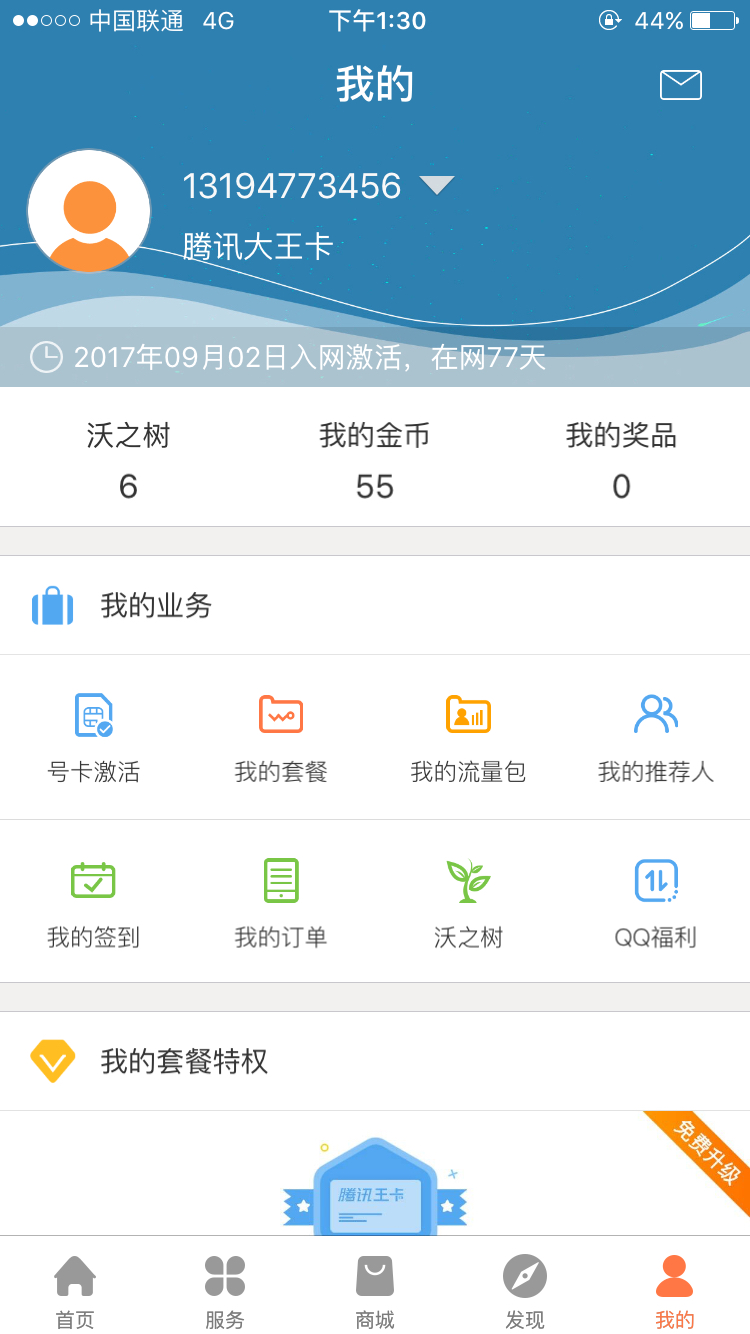Open QQ福利 benefits
Screen dimensions: 750x1334
click(x=656, y=903)
